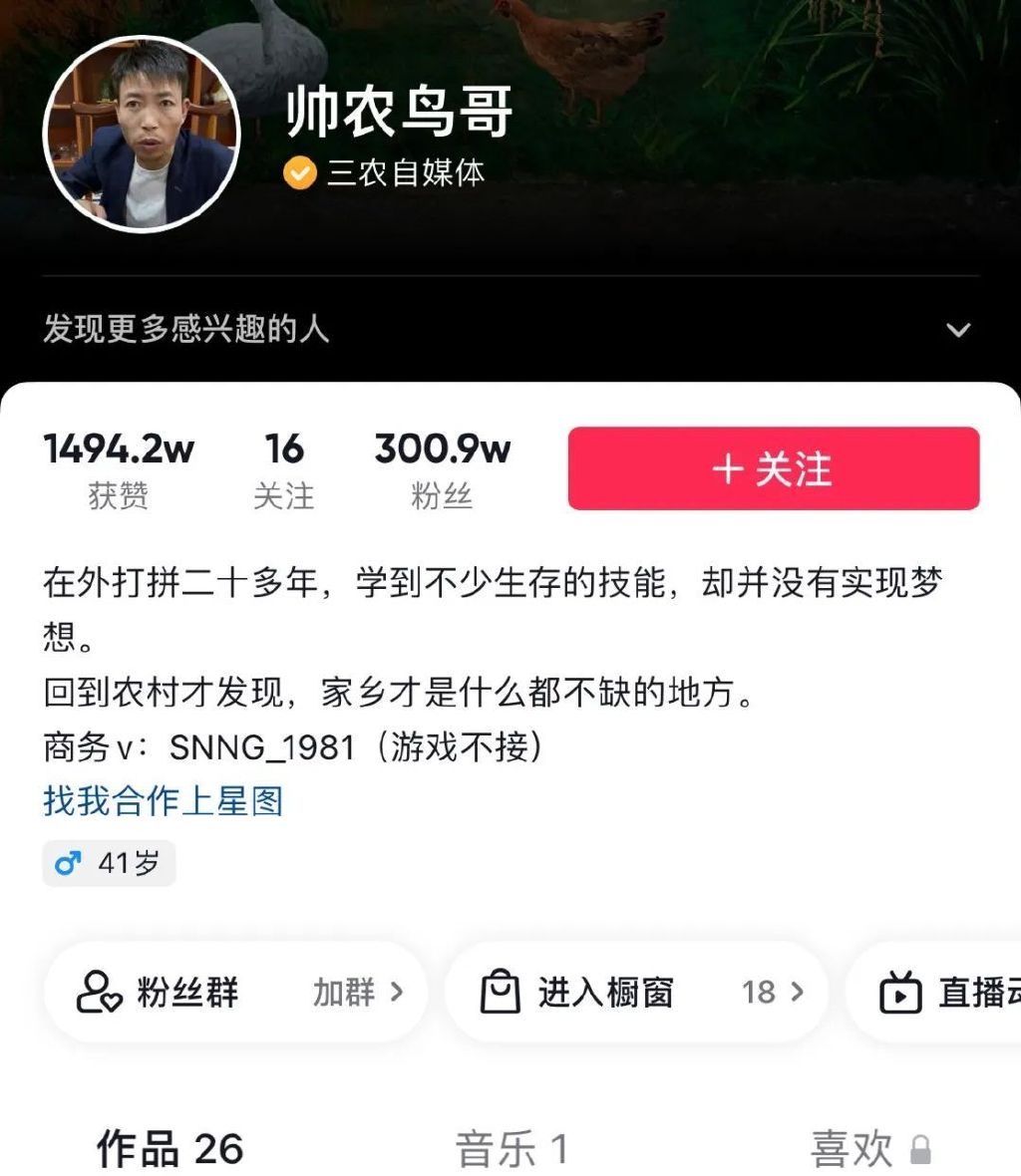
Task: Expand 发现更多感兴趣的人 section
Action: (x=957, y=330)
